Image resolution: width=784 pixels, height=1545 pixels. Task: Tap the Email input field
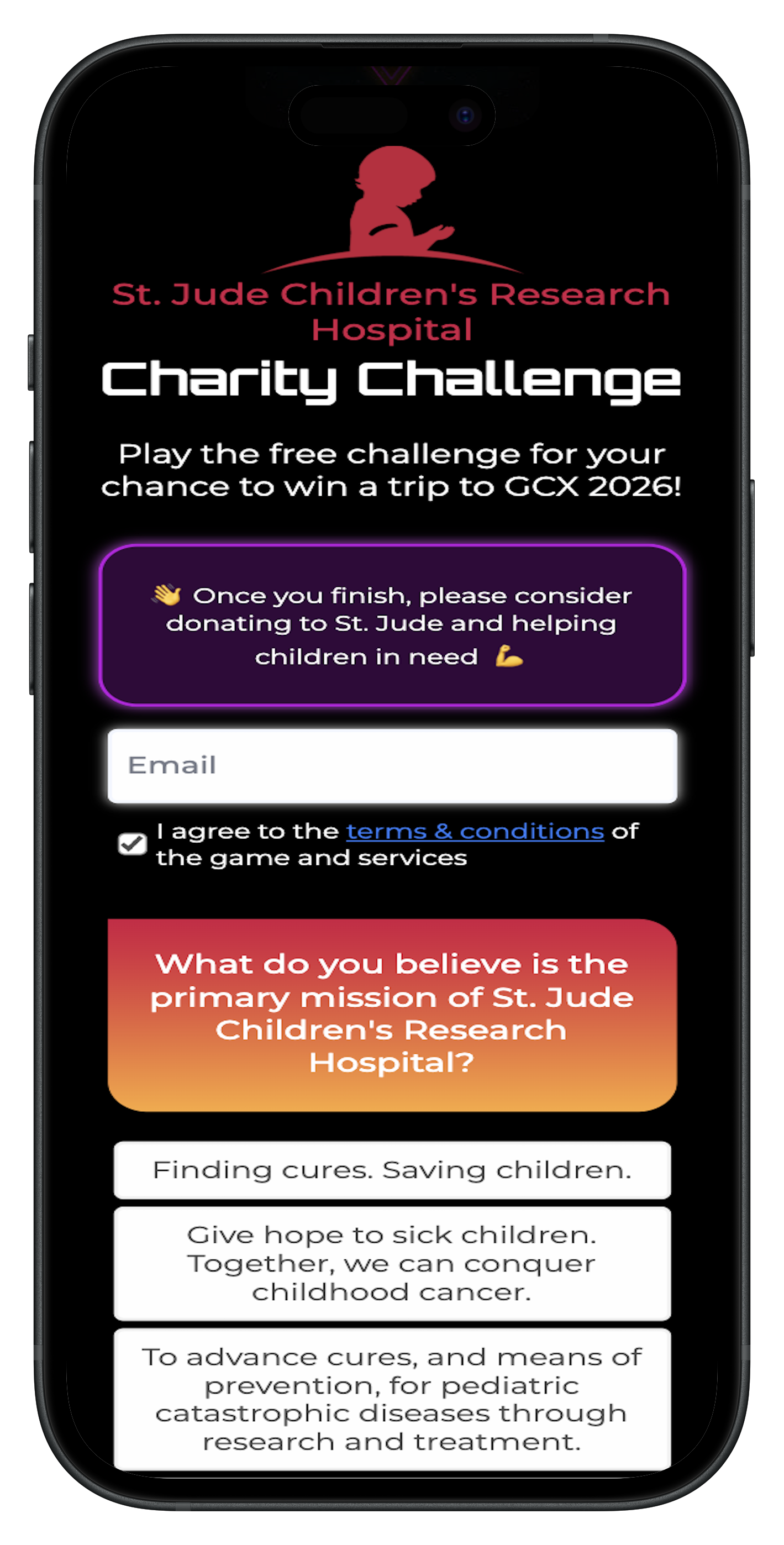(392, 766)
